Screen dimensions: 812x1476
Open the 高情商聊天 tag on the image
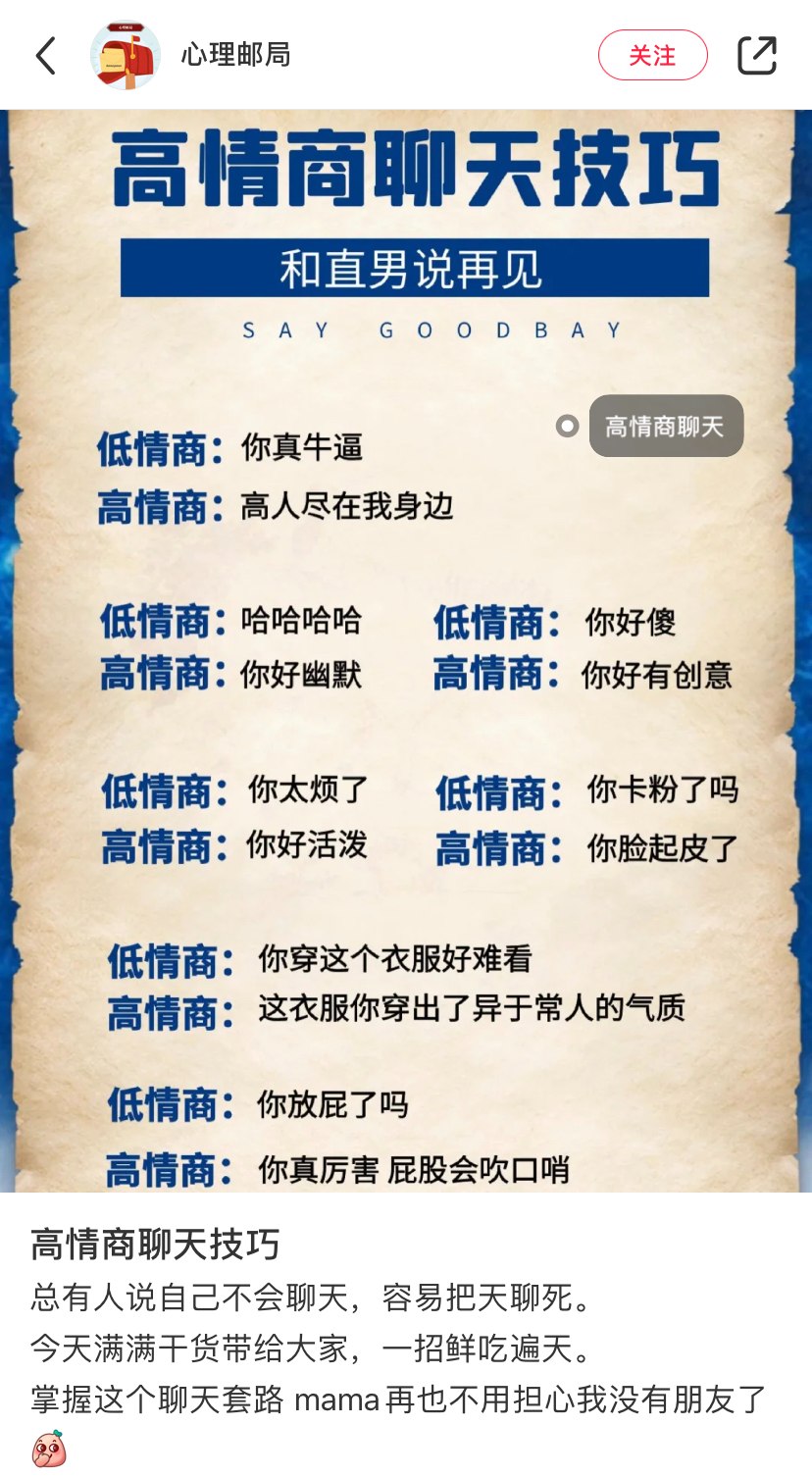(x=665, y=427)
